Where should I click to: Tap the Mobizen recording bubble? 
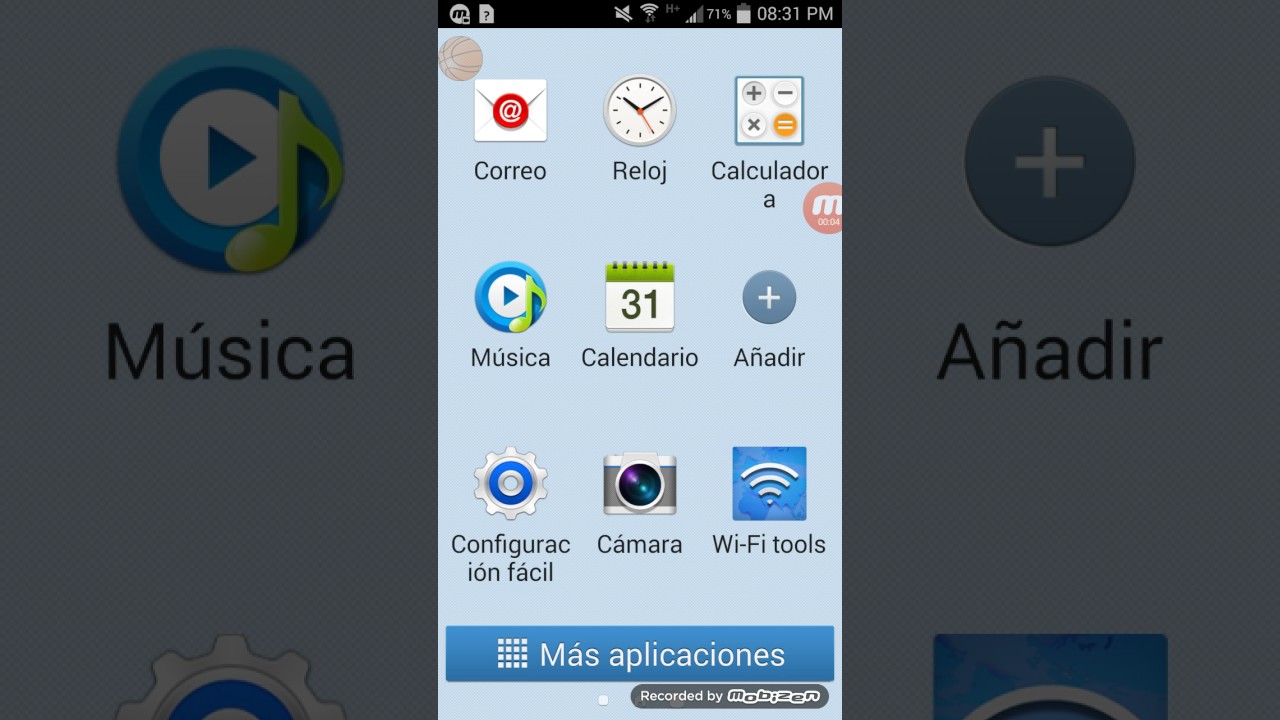click(x=825, y=208)
